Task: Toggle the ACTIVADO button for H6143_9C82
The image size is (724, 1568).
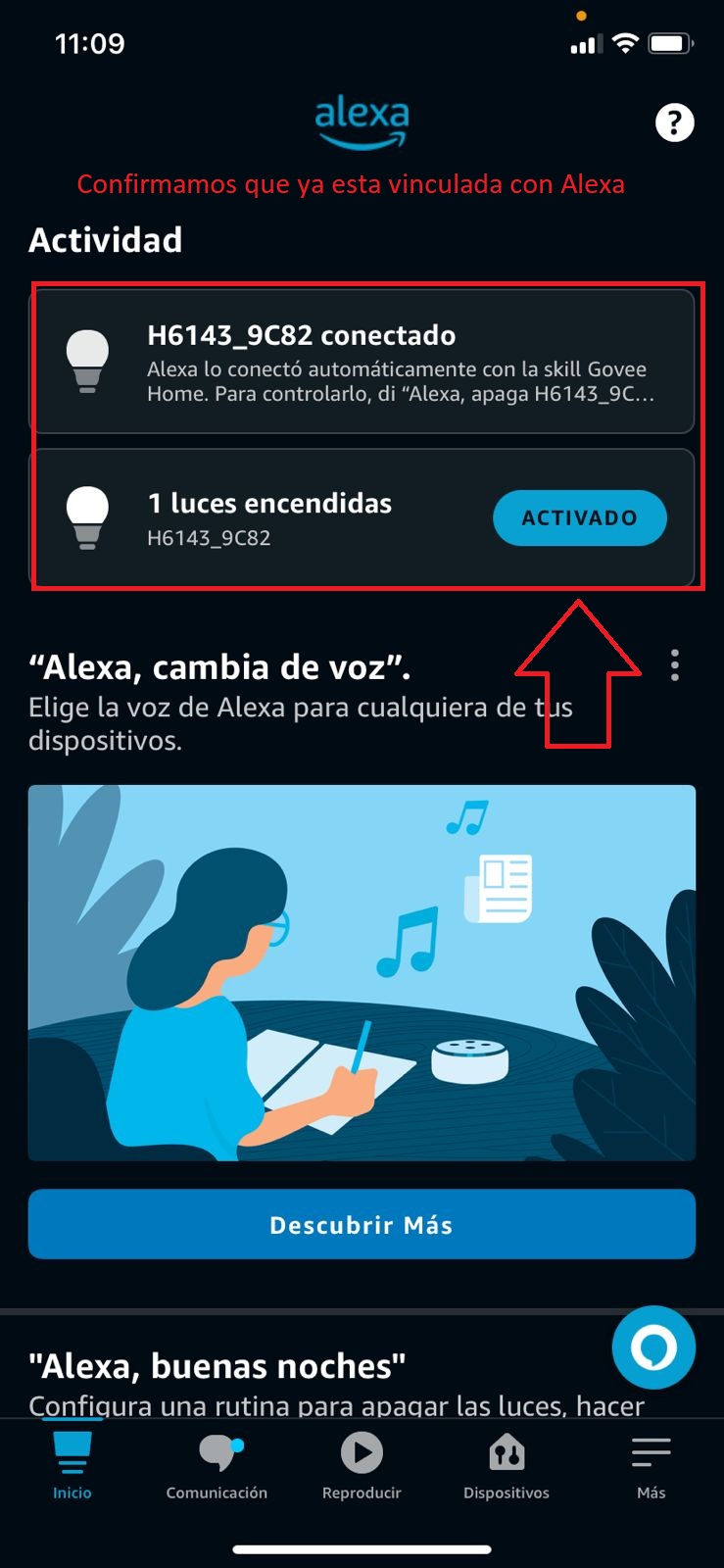Action: click(579, 517)
